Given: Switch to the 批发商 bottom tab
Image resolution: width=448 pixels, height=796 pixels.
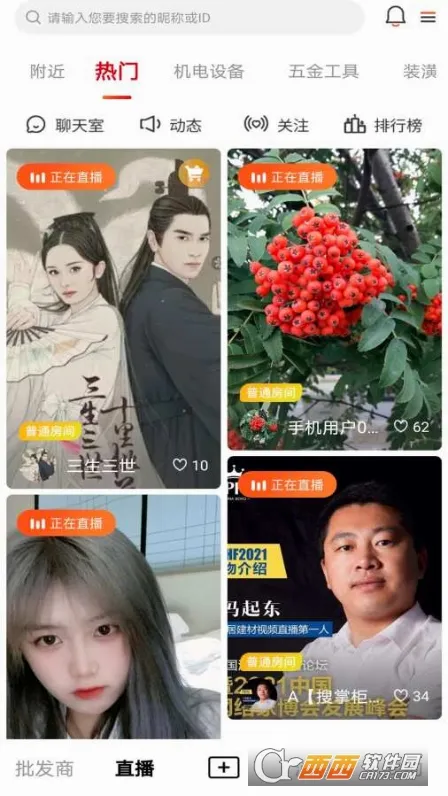Looking at the screenshot, I should point(45,768).
